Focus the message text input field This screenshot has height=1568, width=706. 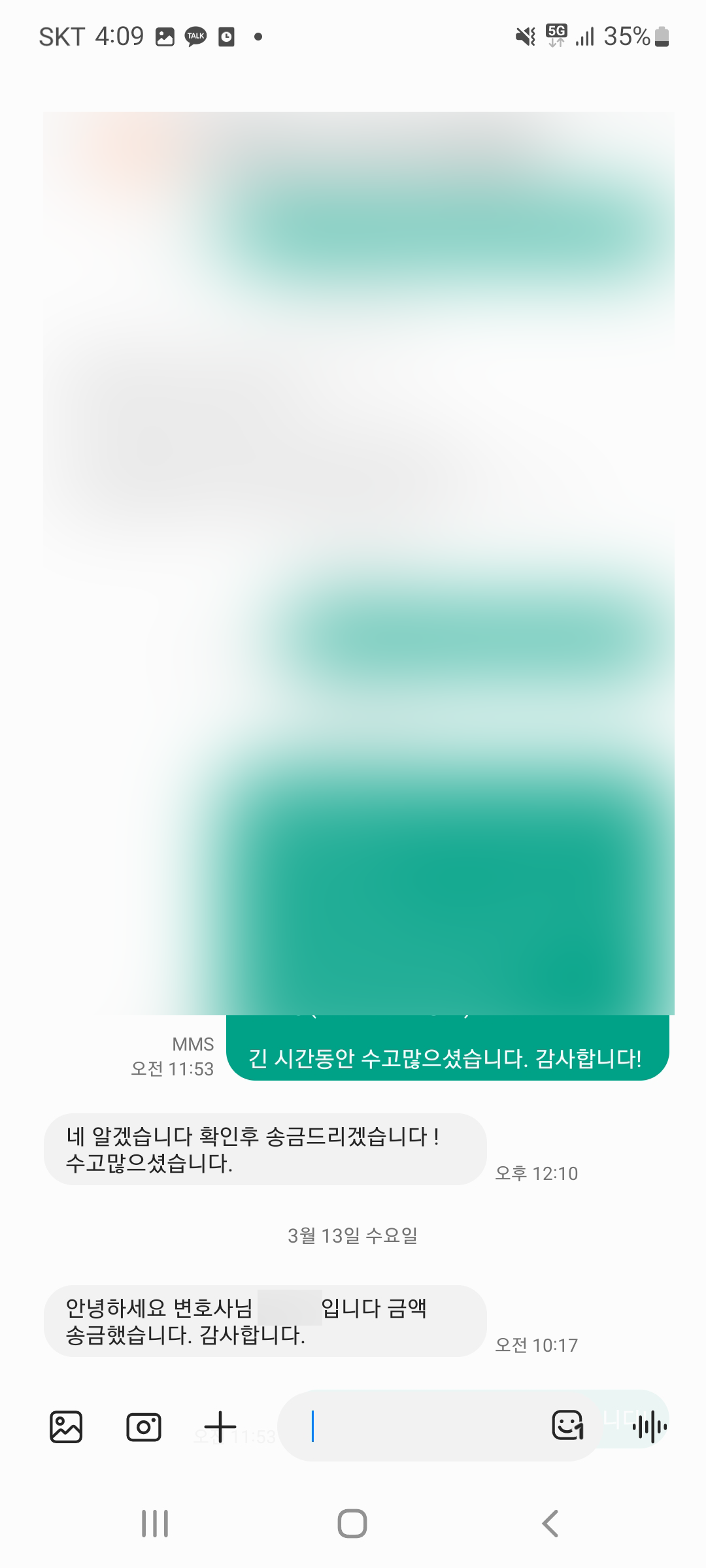coord(425,1427)
